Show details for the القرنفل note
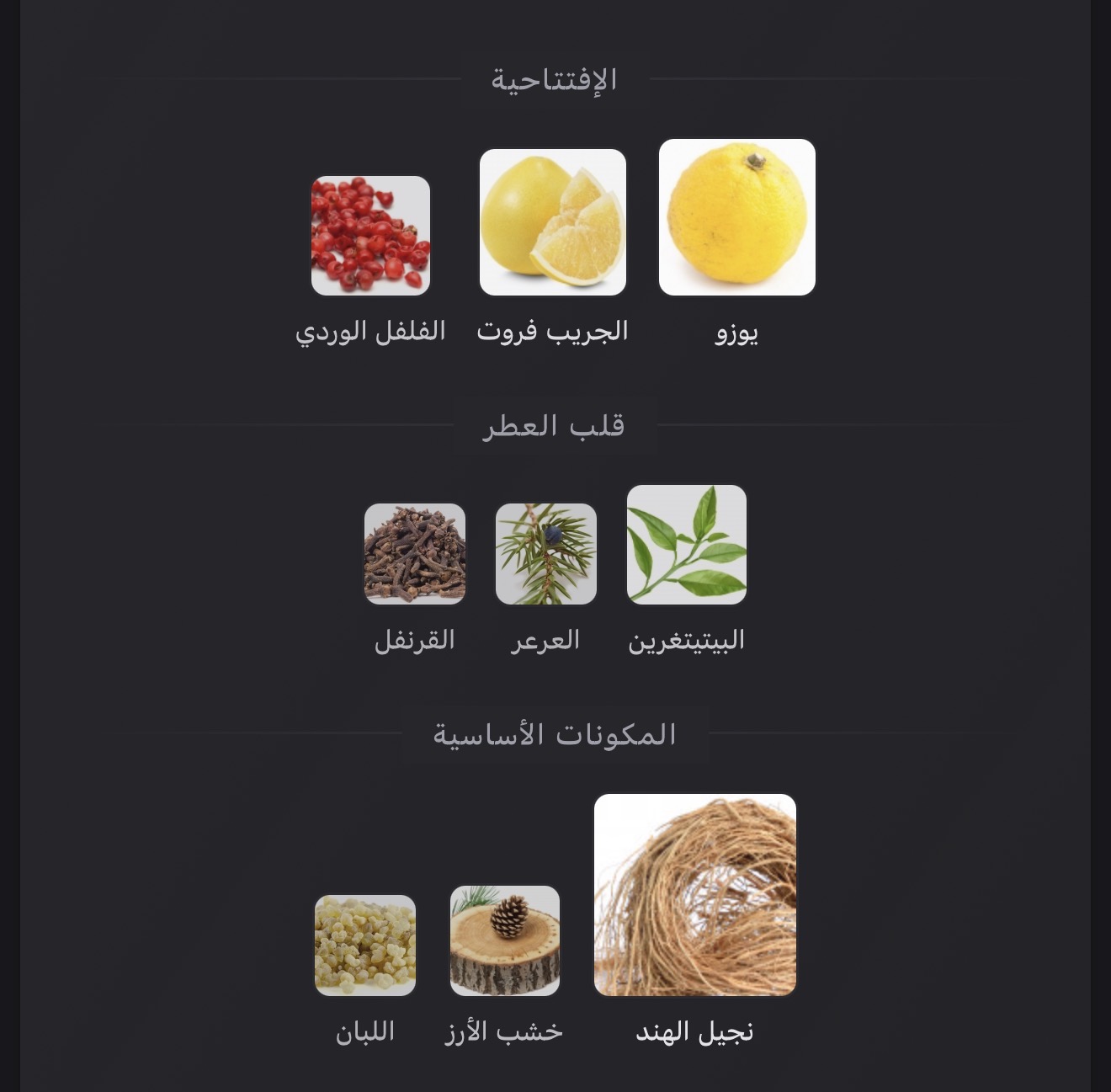 click(x=414, y=554)
